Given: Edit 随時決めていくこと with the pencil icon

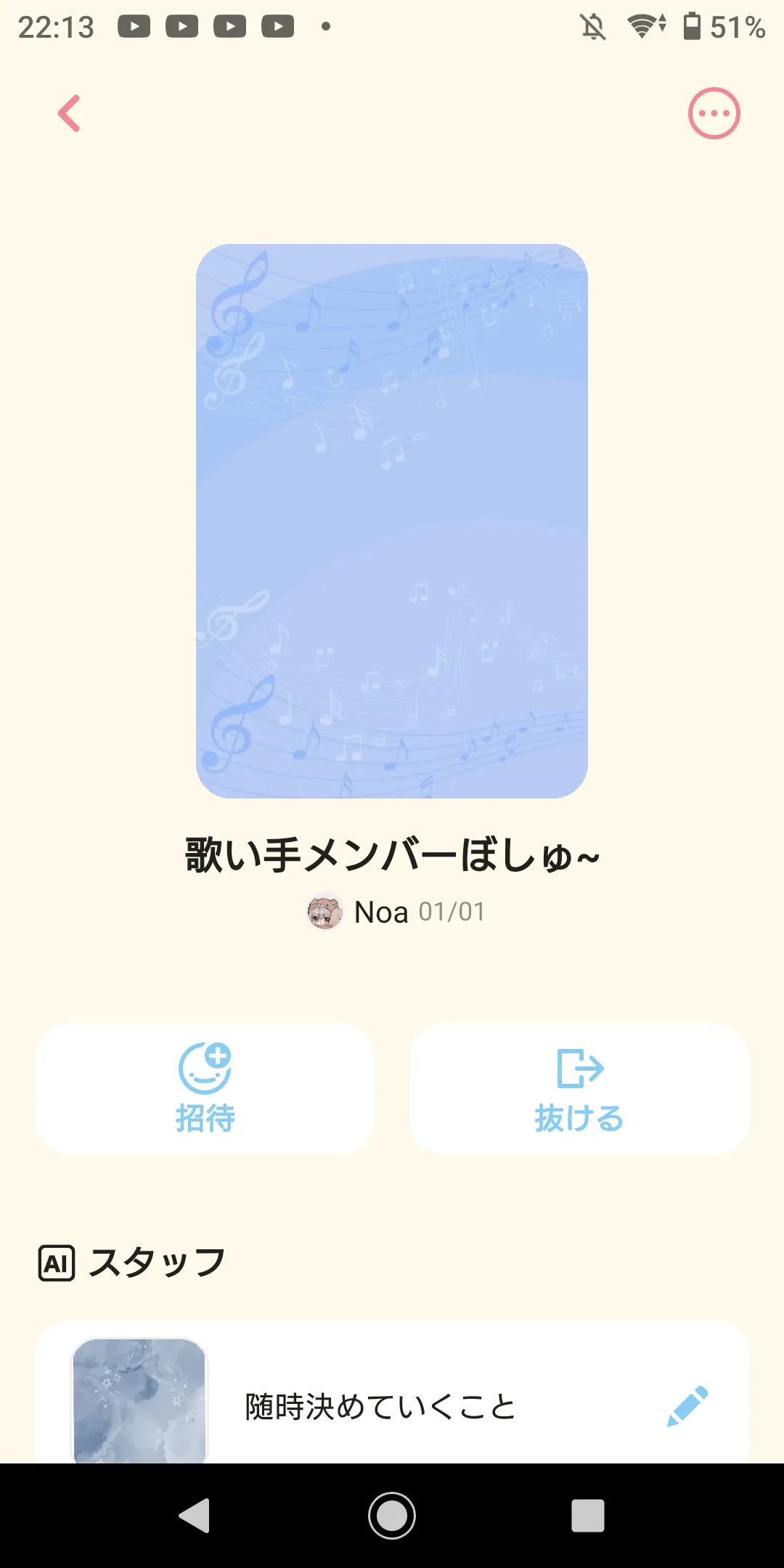Looking at the screenshot, I should point(687,1407).
